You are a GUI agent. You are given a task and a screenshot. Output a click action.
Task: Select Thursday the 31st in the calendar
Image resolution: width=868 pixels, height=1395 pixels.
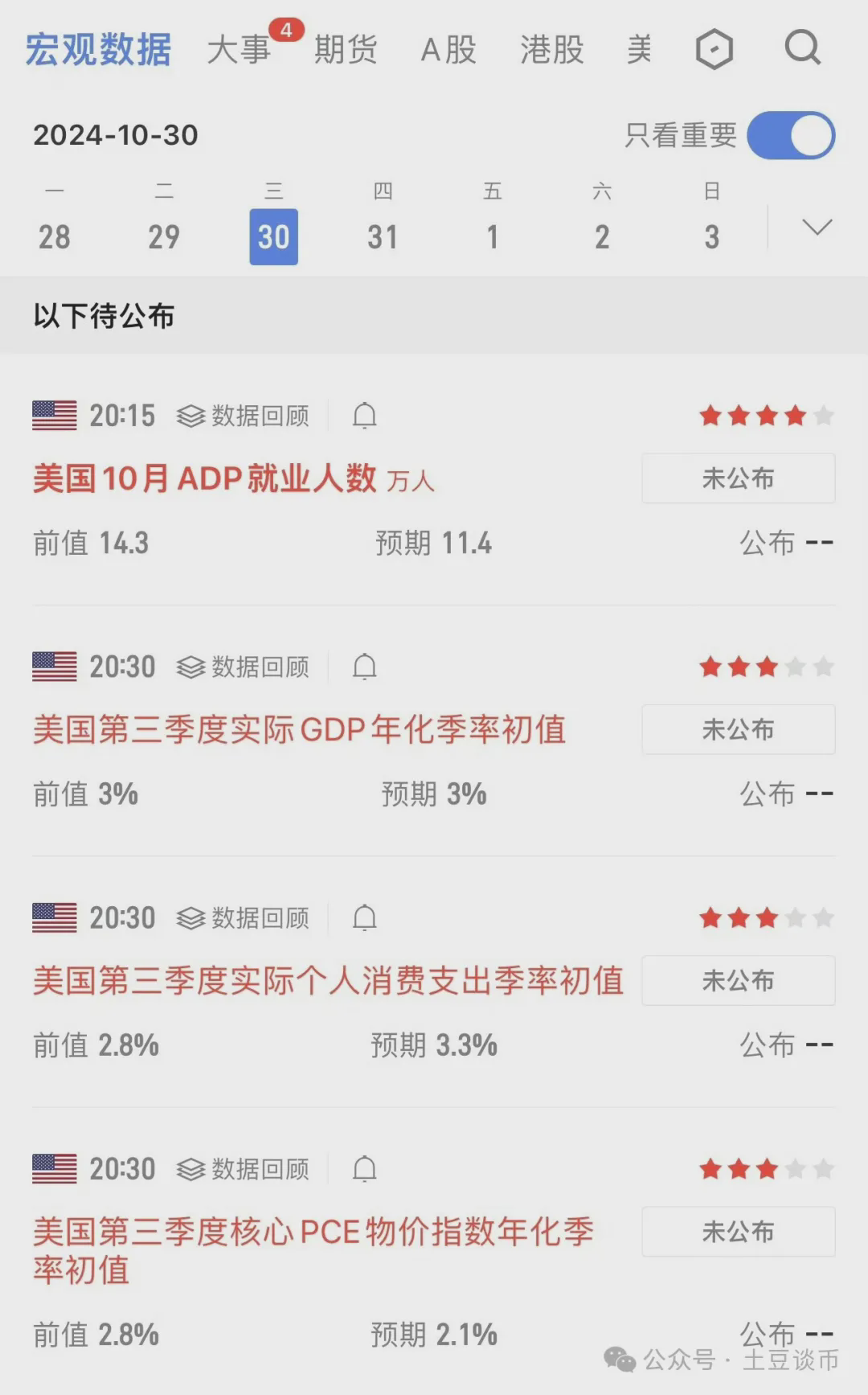pyautogui.click(x=383, y=236)
